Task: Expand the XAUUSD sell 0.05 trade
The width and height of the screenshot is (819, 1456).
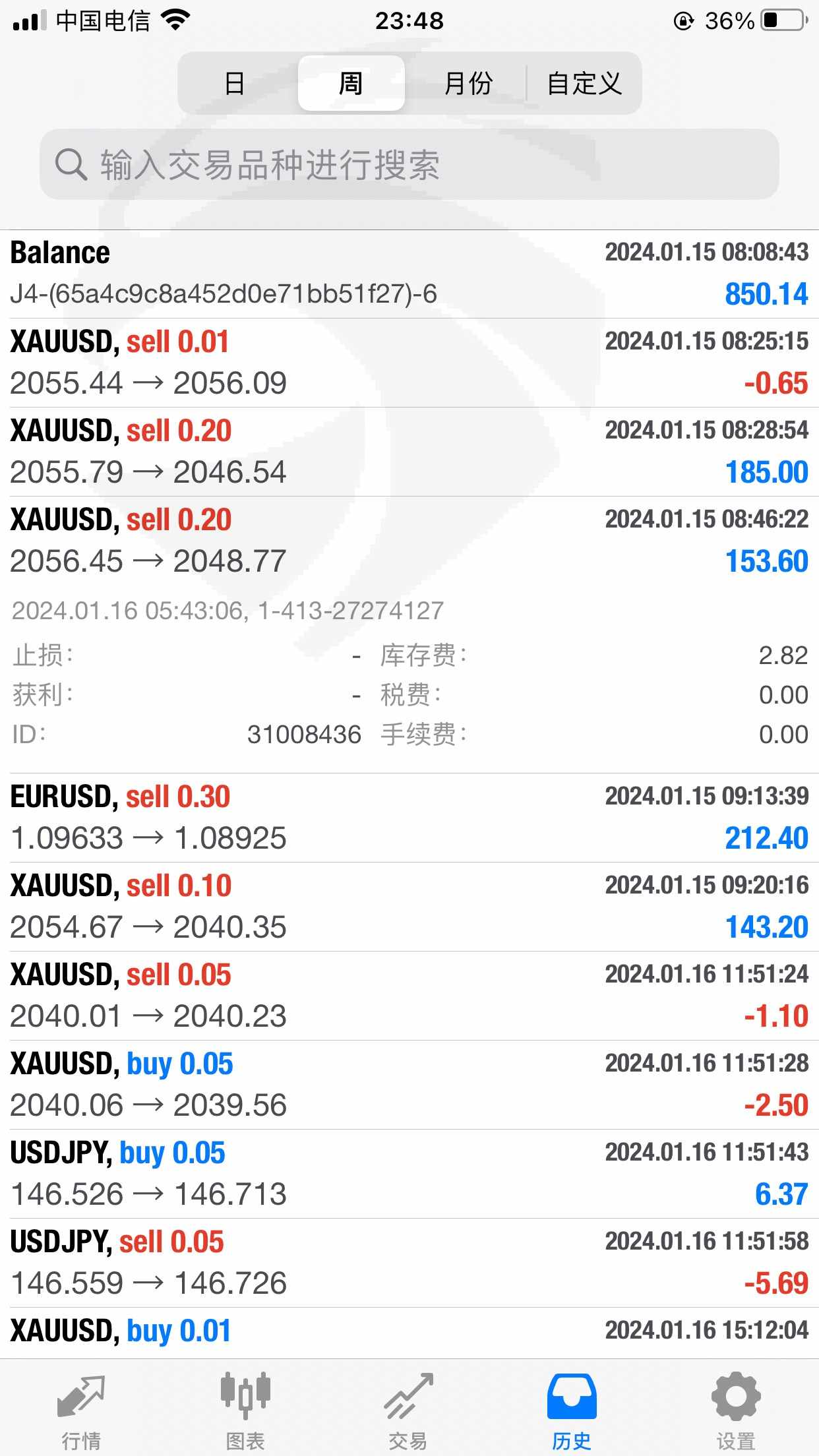Action: tap(409, 996)
